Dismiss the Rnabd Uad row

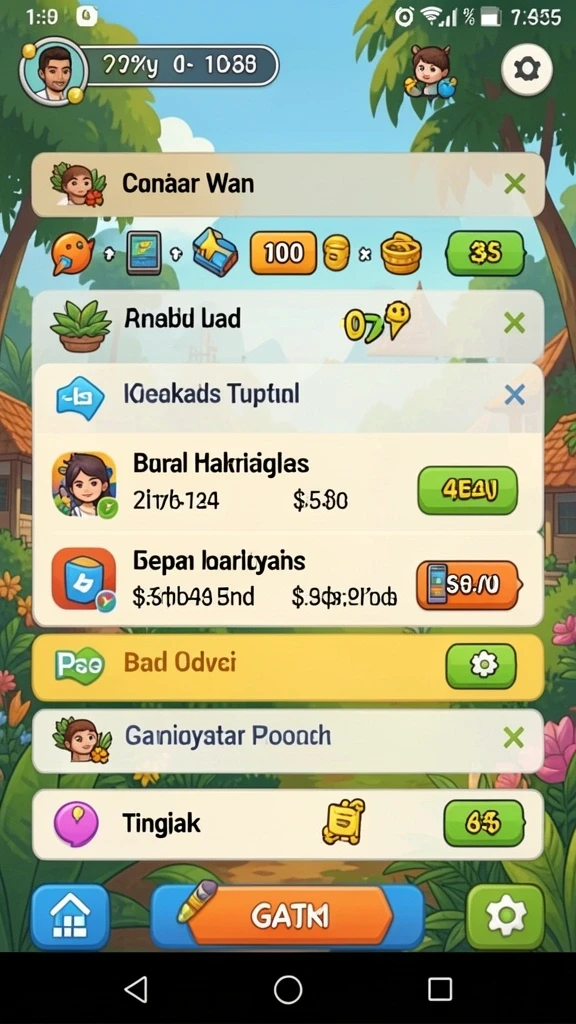(x=515, y=323)
